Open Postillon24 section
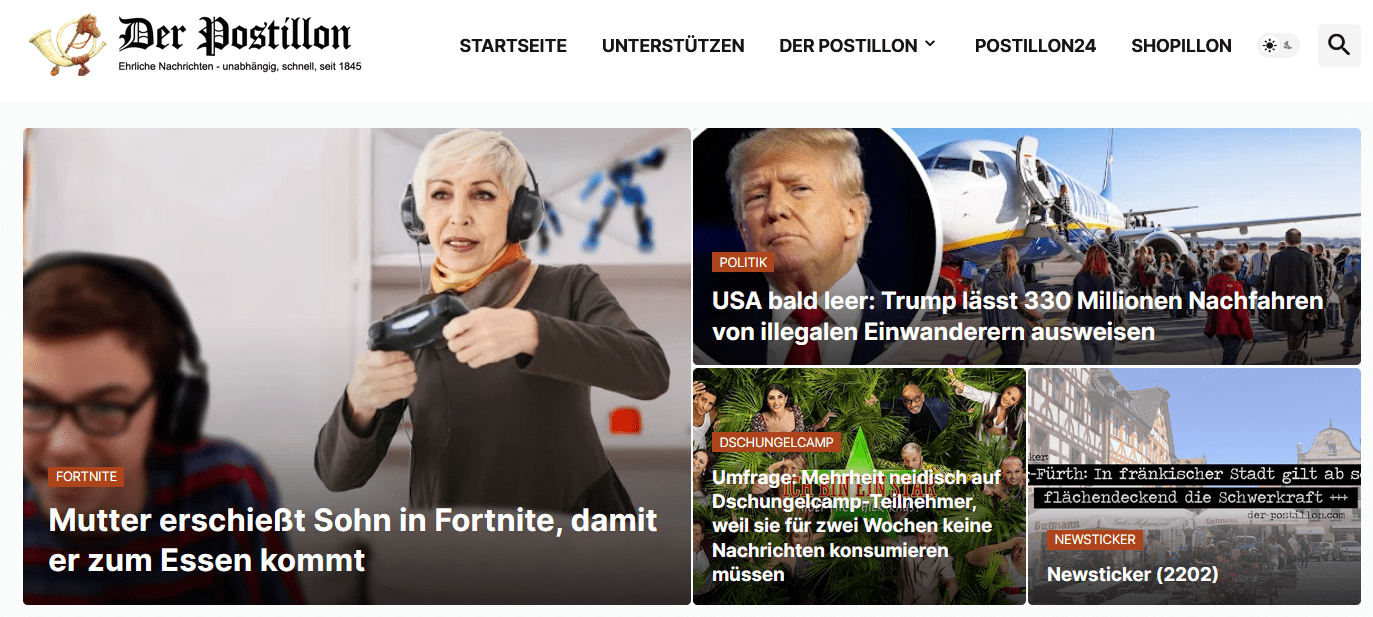 coord(1035,46)
